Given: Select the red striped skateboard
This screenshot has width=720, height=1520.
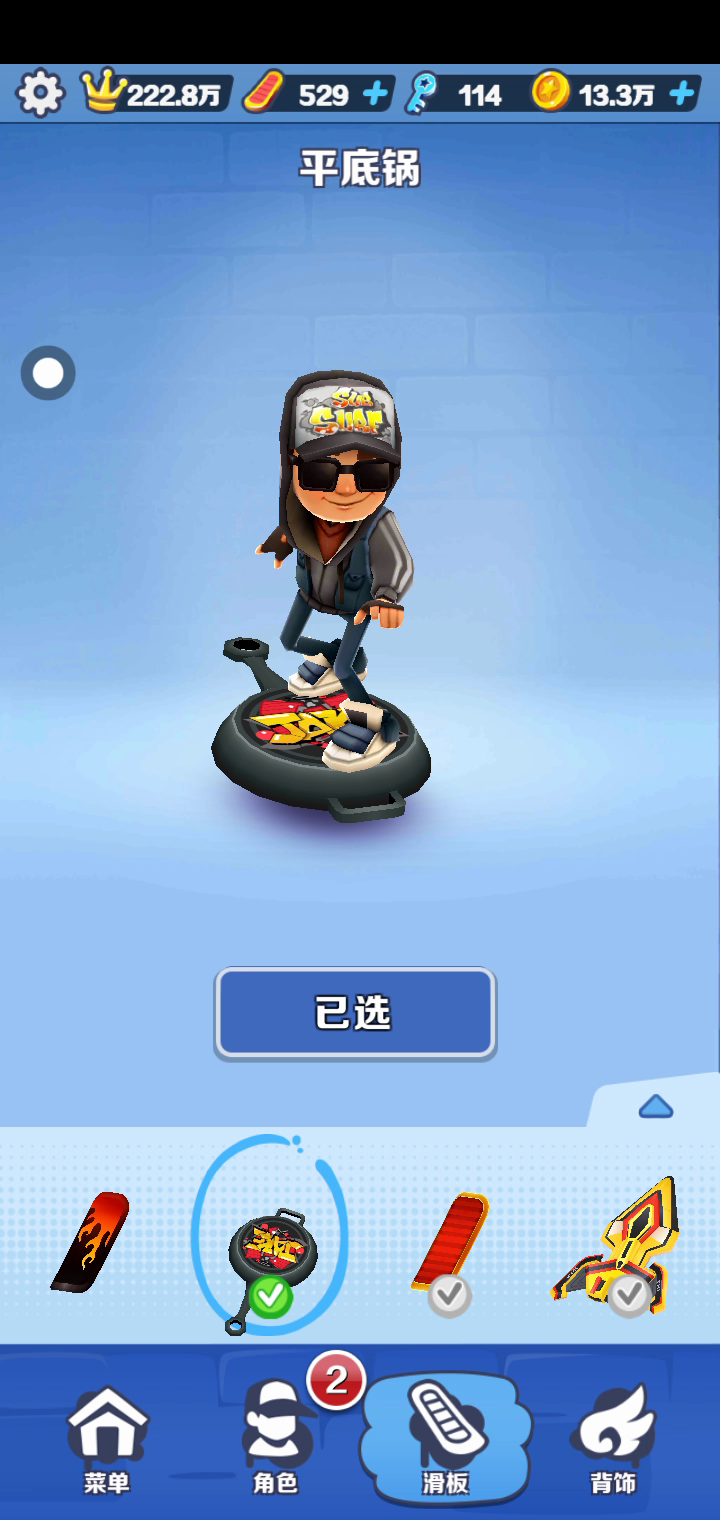Looking at the screenshot, I should (450, 1240).
